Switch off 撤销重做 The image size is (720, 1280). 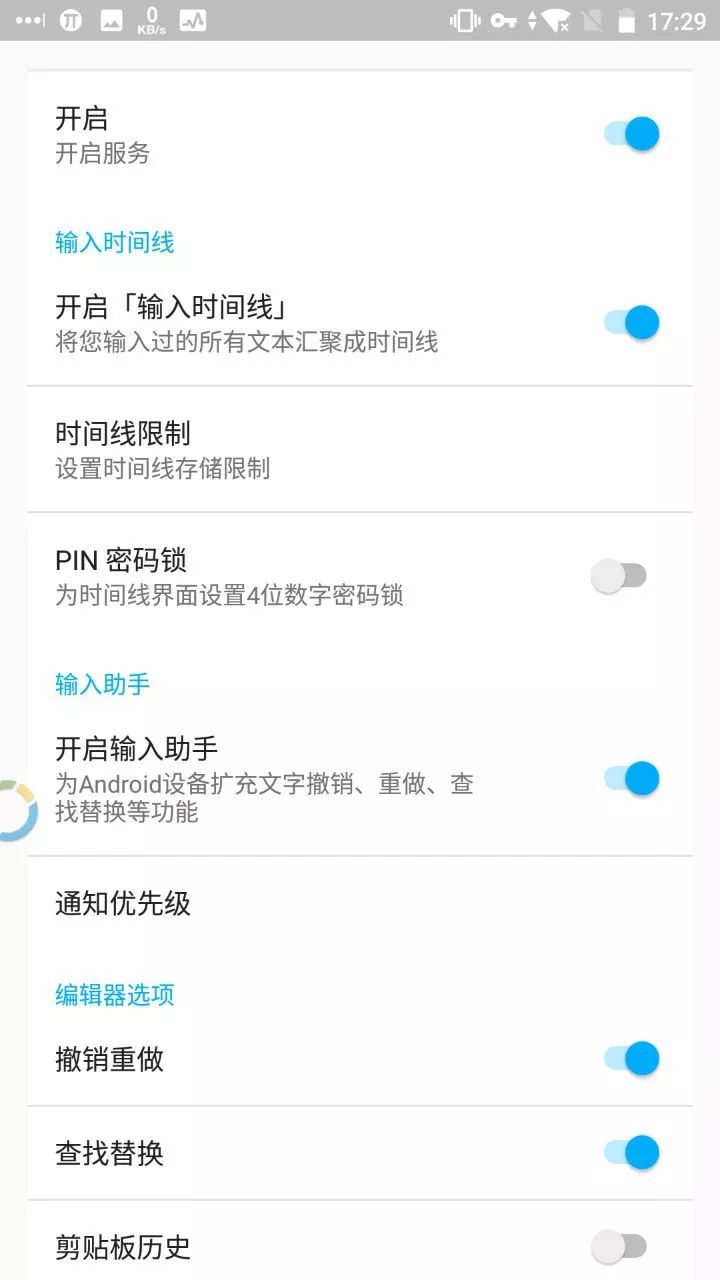pos(631,1059)
